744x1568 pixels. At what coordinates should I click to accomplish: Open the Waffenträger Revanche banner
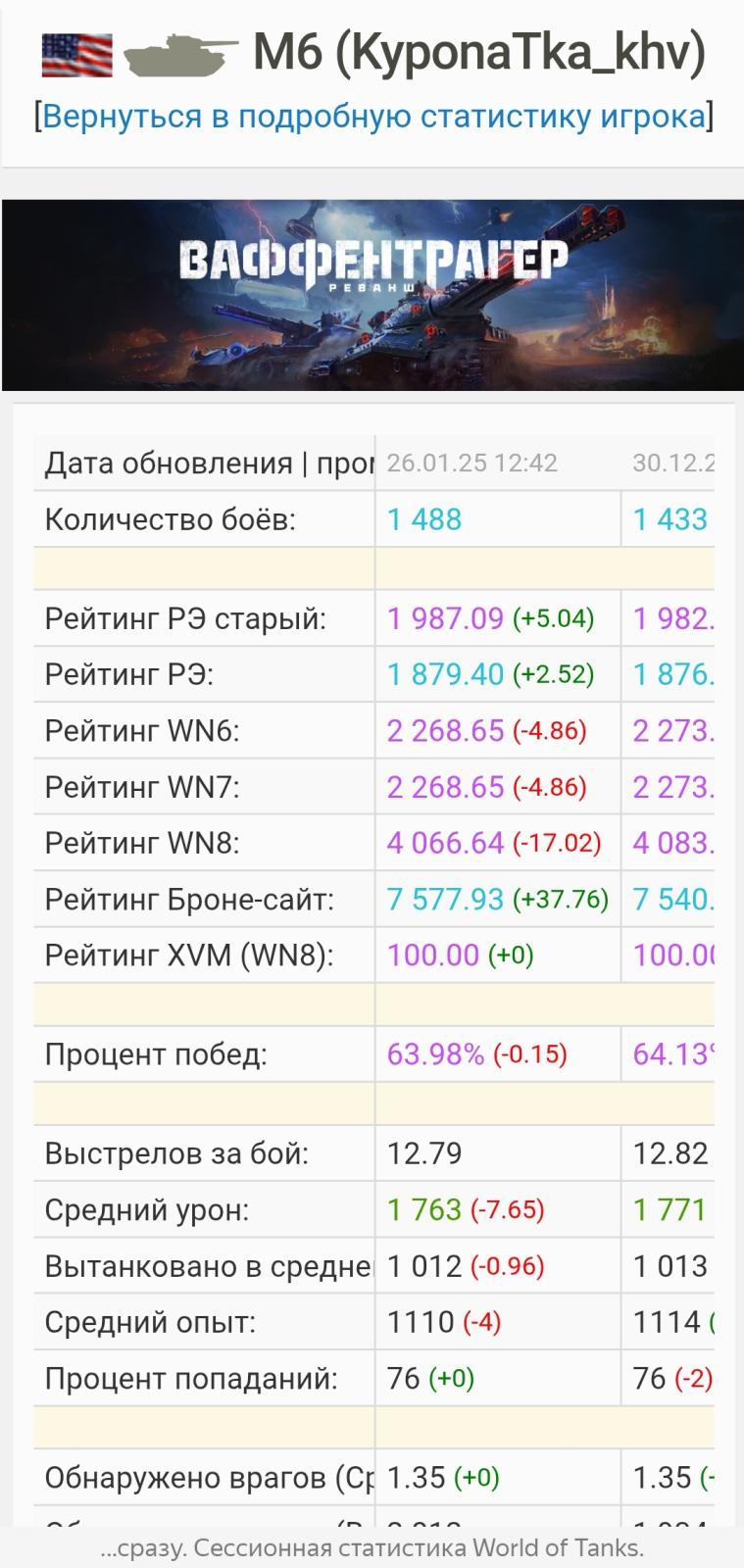click(x=372, y=295)
